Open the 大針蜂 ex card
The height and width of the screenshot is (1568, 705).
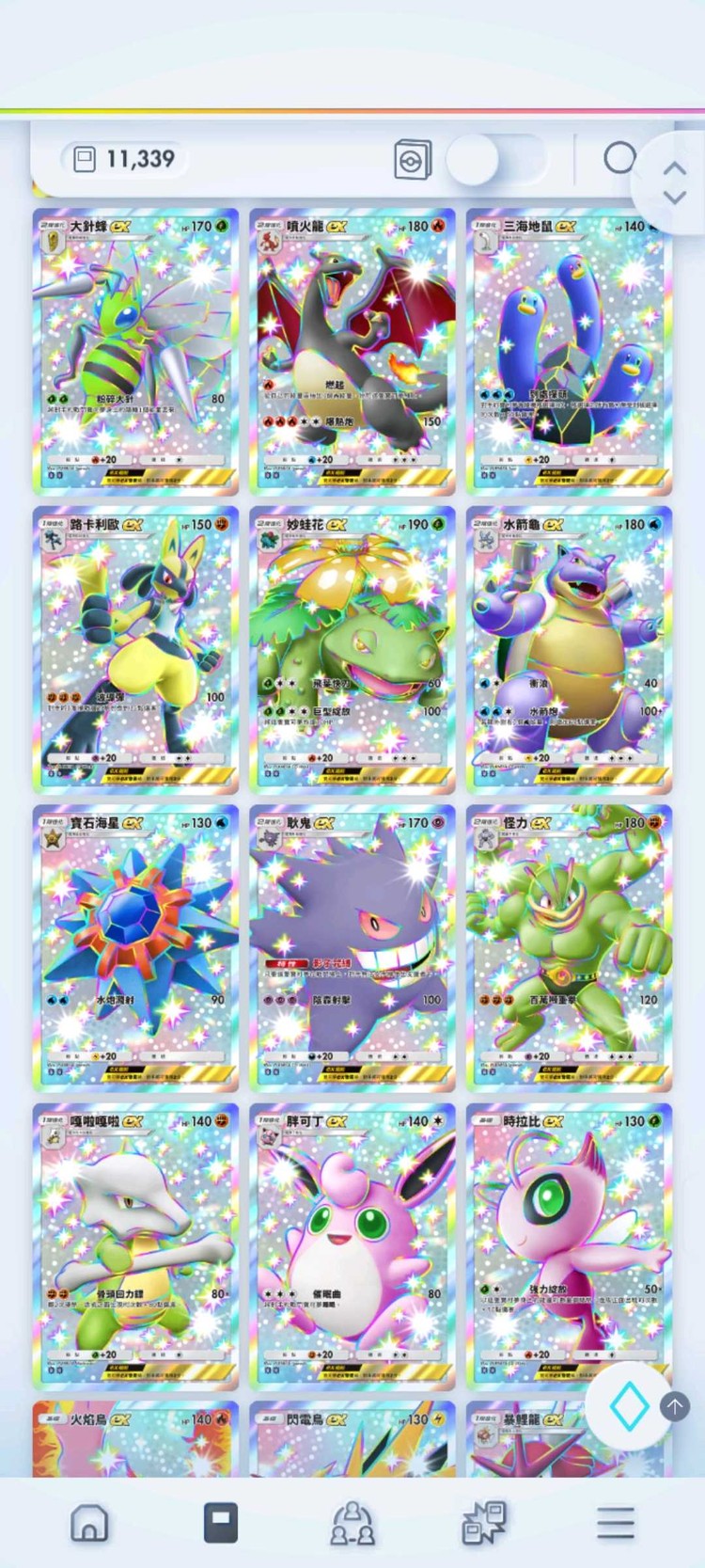pyautogui.click(x=136, y=352)
